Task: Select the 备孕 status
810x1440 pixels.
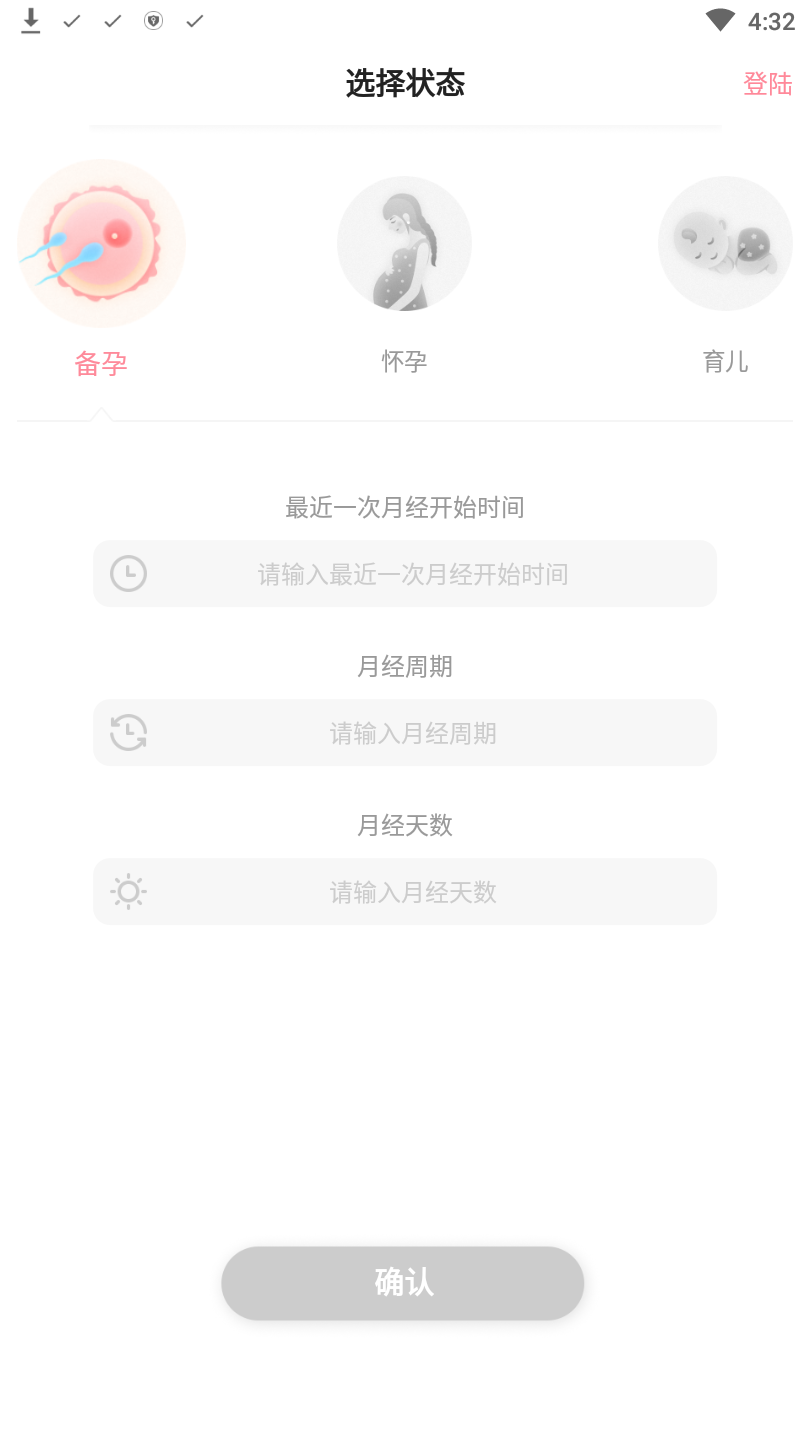Action: (x=101, y=245)
